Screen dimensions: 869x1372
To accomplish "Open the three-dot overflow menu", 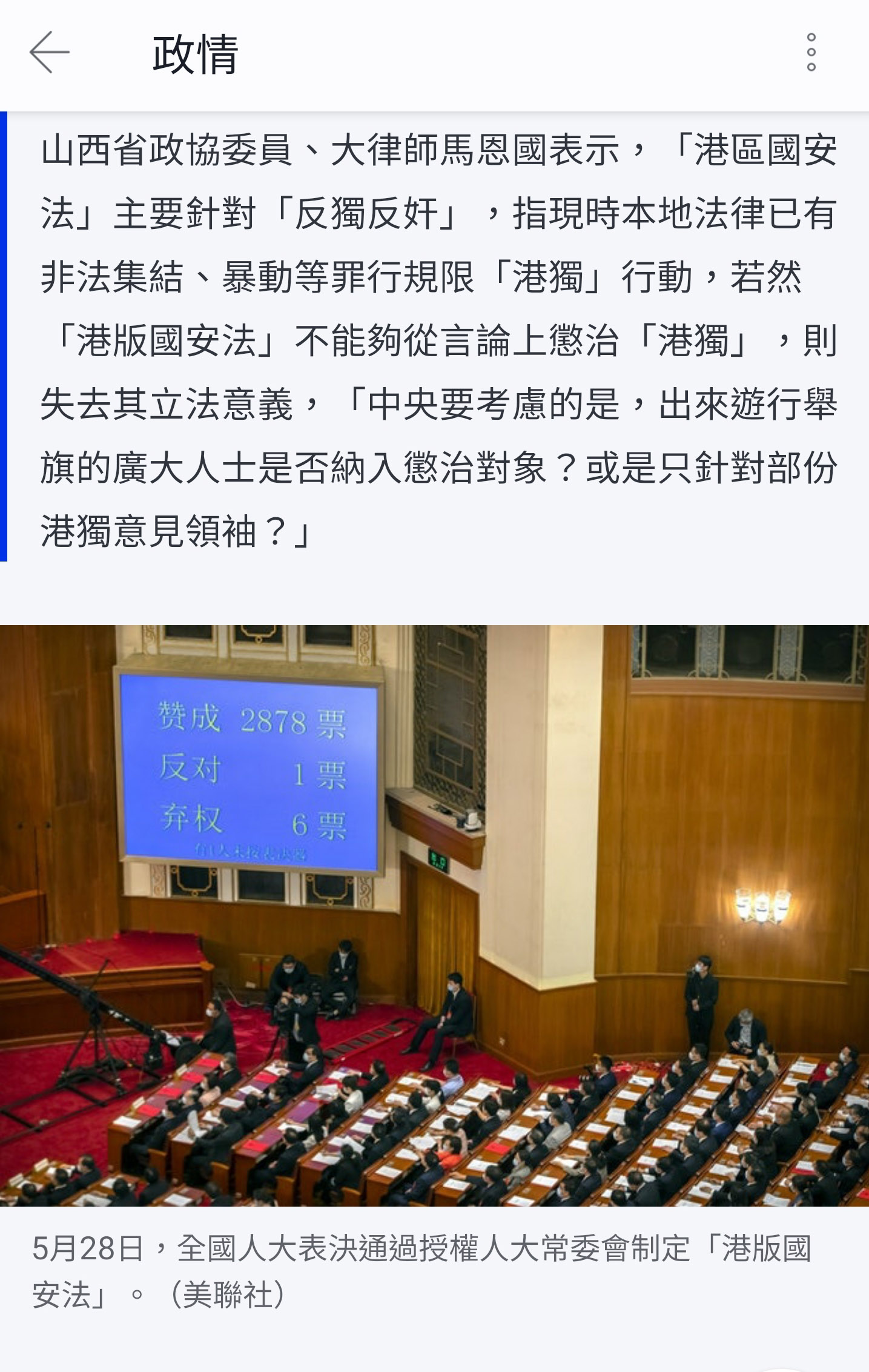I will [x=811, y=53].
